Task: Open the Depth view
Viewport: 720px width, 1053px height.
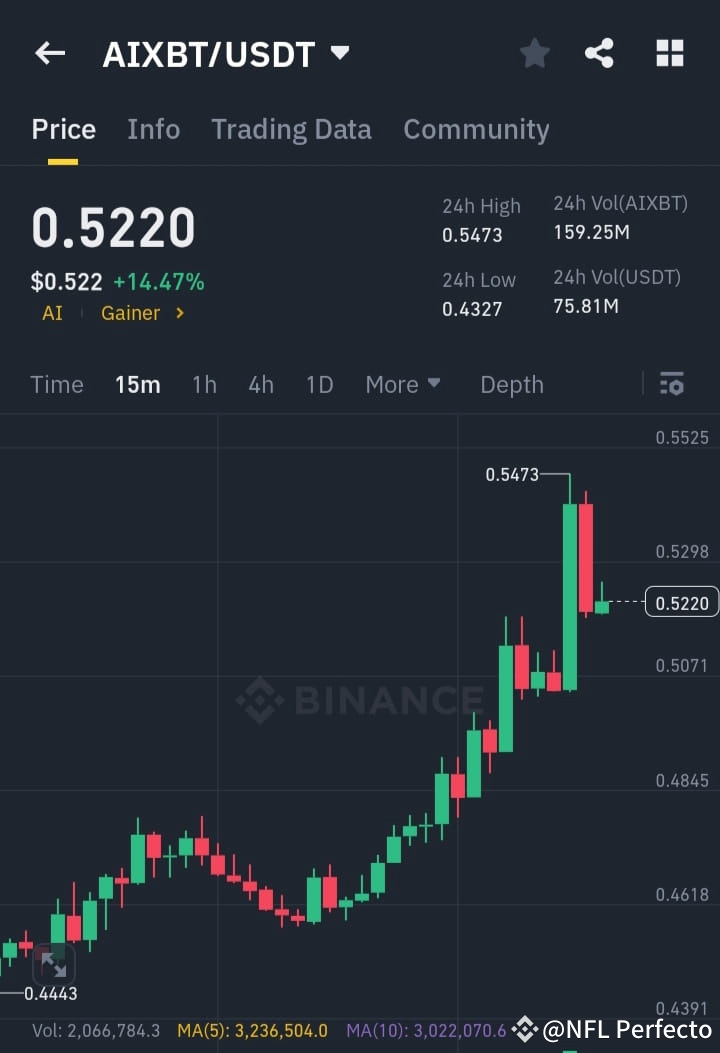Action: click(x=511, y=384)
